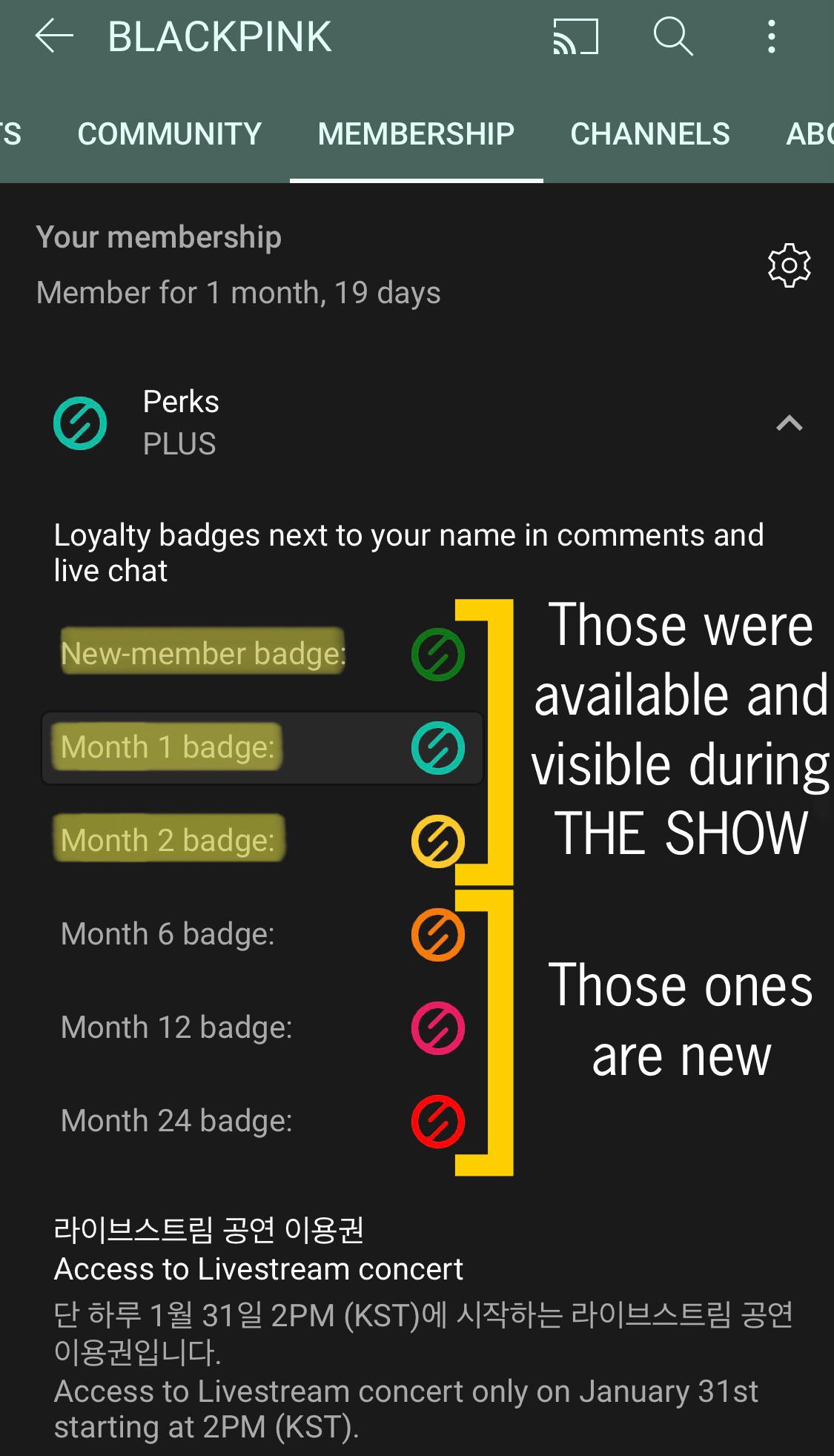Select the Membership tab
The image size is (834, 1456).
coord(416,134)
